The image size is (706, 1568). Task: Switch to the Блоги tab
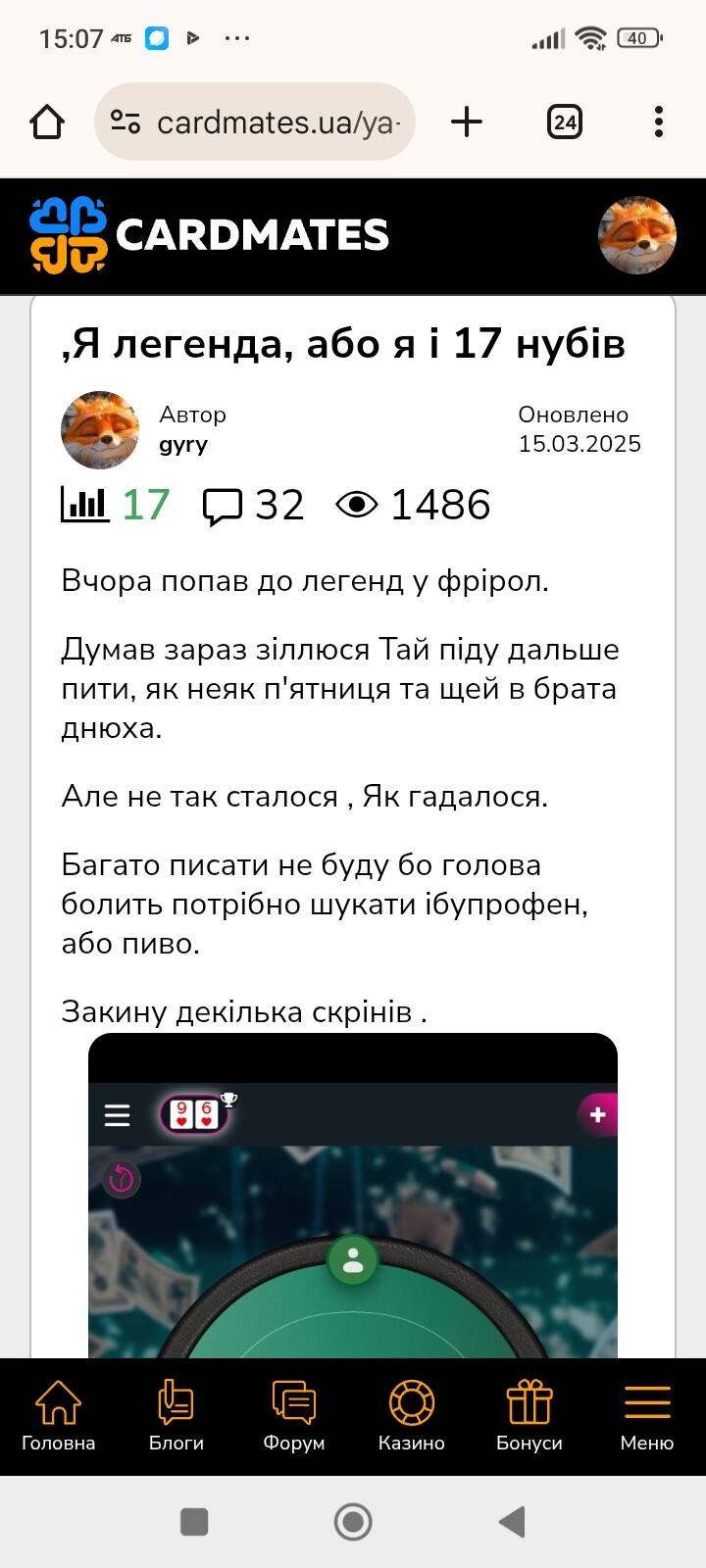pos(176,1416)
